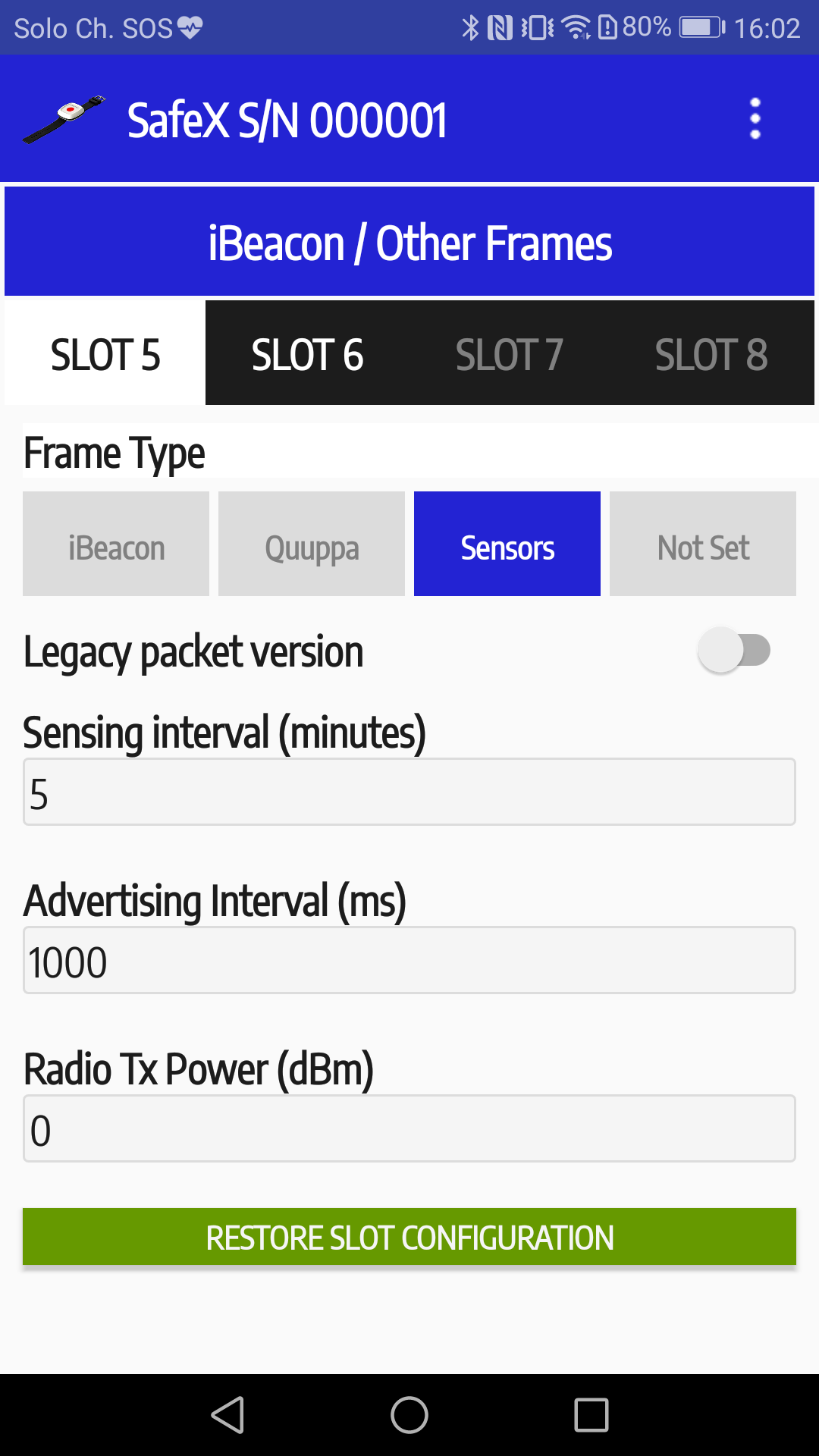The image size is (819, 1456).
Task: Enable the Legacy packet version switch
Action: pos(734,650)
